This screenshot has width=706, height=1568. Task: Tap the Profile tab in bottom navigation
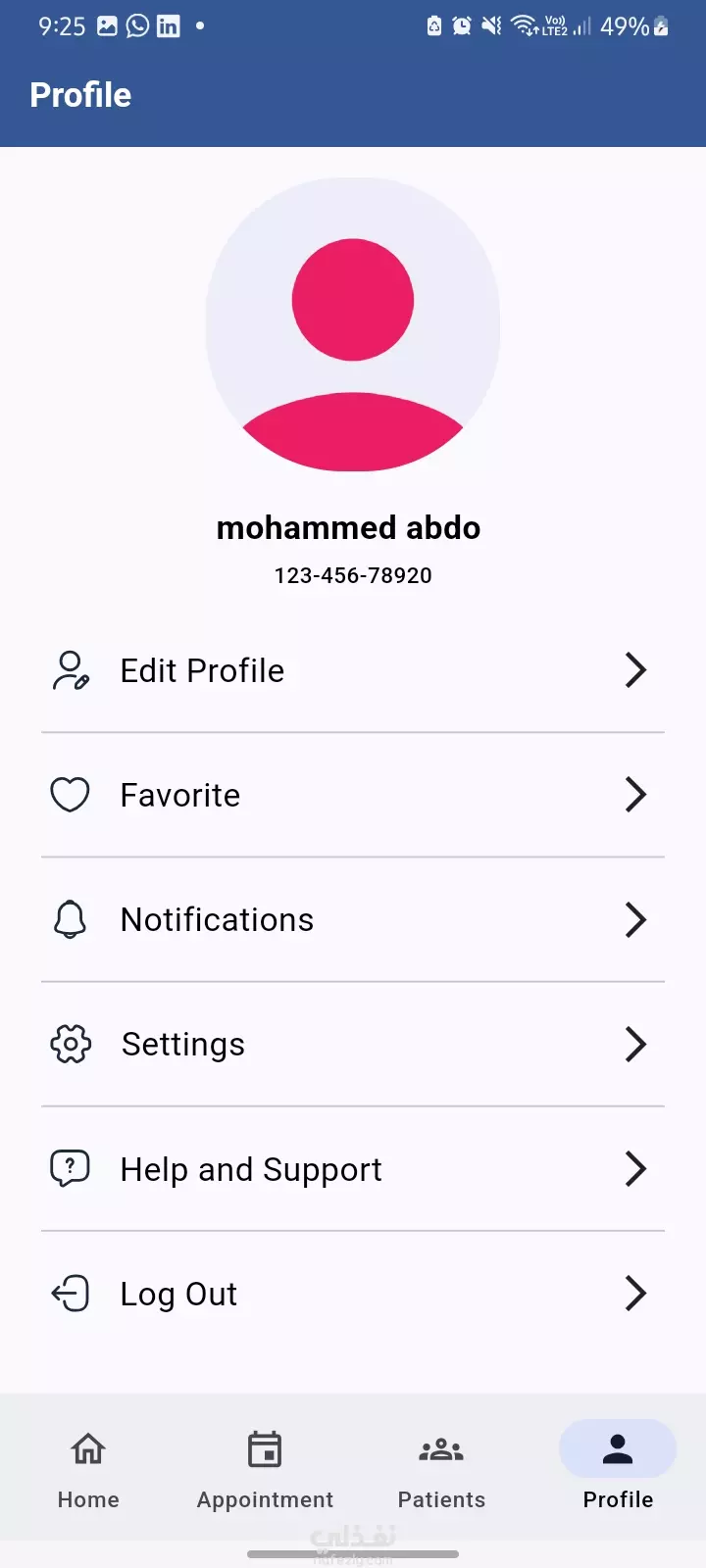pos(618,1468)
